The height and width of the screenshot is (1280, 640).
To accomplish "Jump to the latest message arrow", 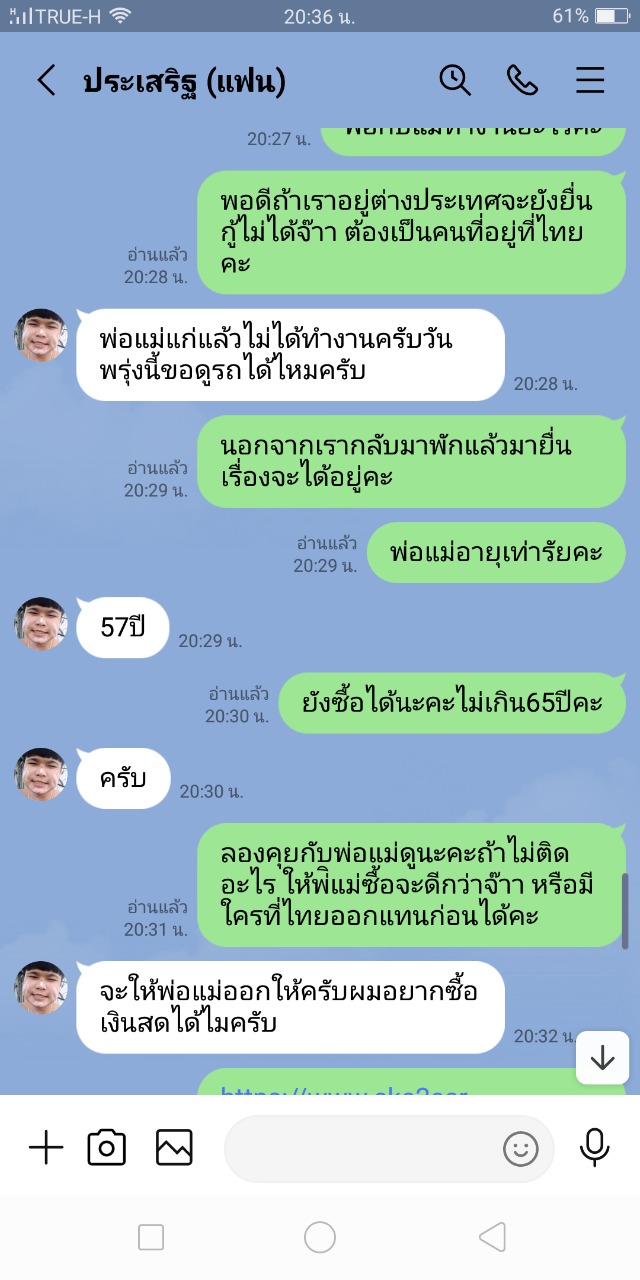I will 602,1058.
